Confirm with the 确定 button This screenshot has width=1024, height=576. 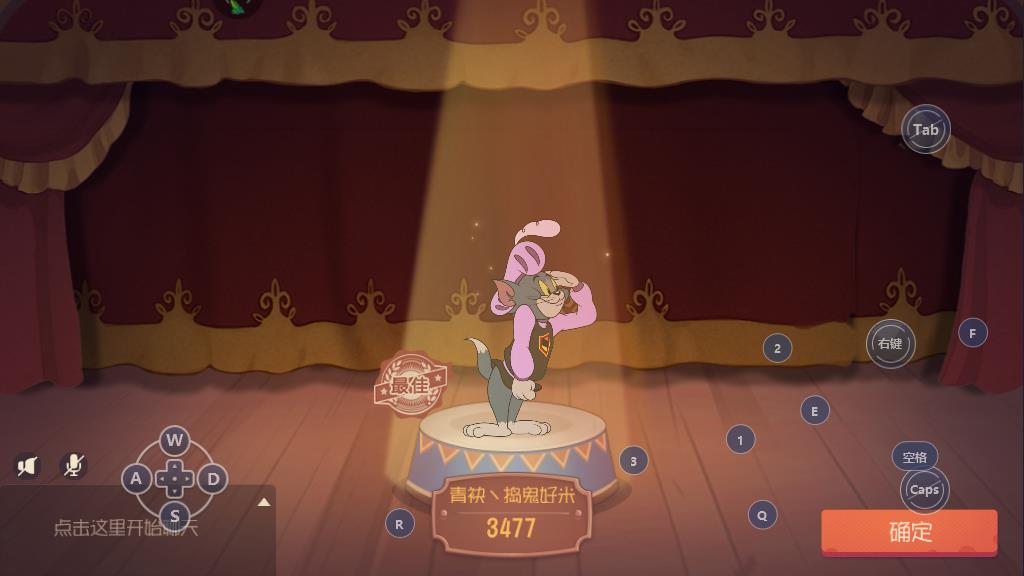909,532
